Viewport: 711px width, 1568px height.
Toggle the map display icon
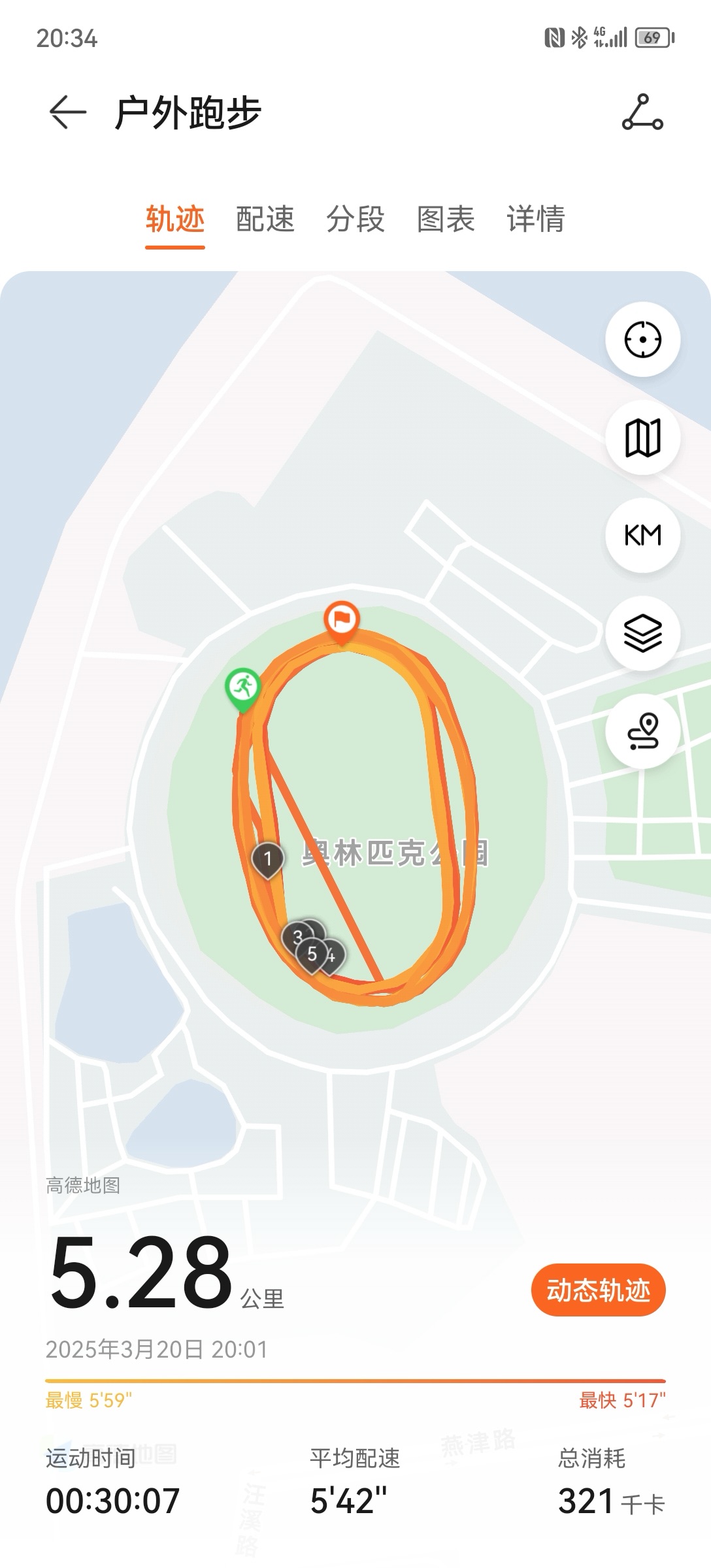(642, 438)
